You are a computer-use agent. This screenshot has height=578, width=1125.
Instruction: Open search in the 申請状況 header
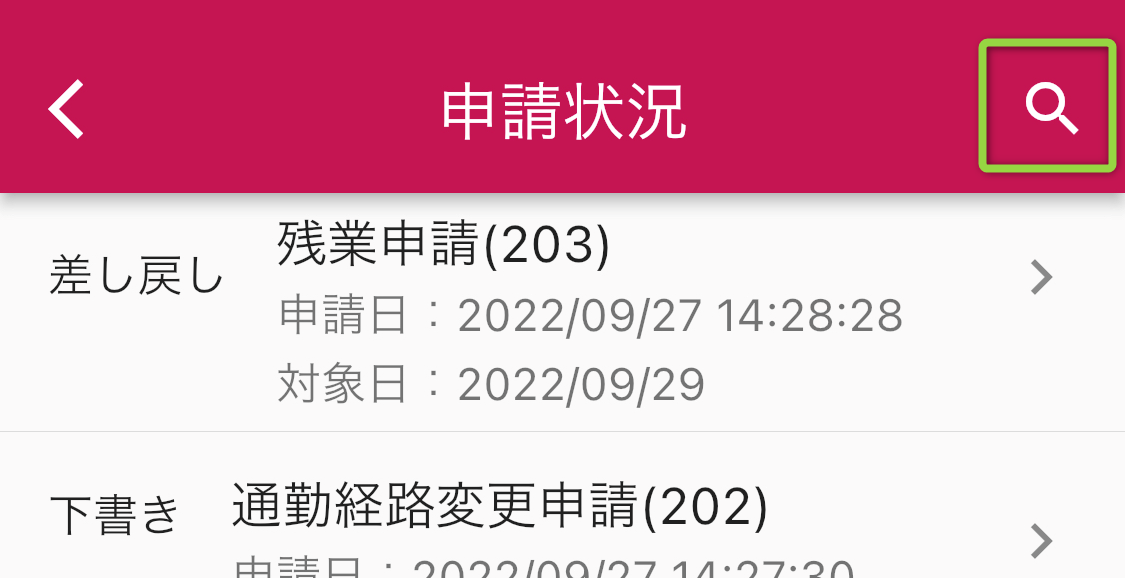click(x=1049, y=107)
